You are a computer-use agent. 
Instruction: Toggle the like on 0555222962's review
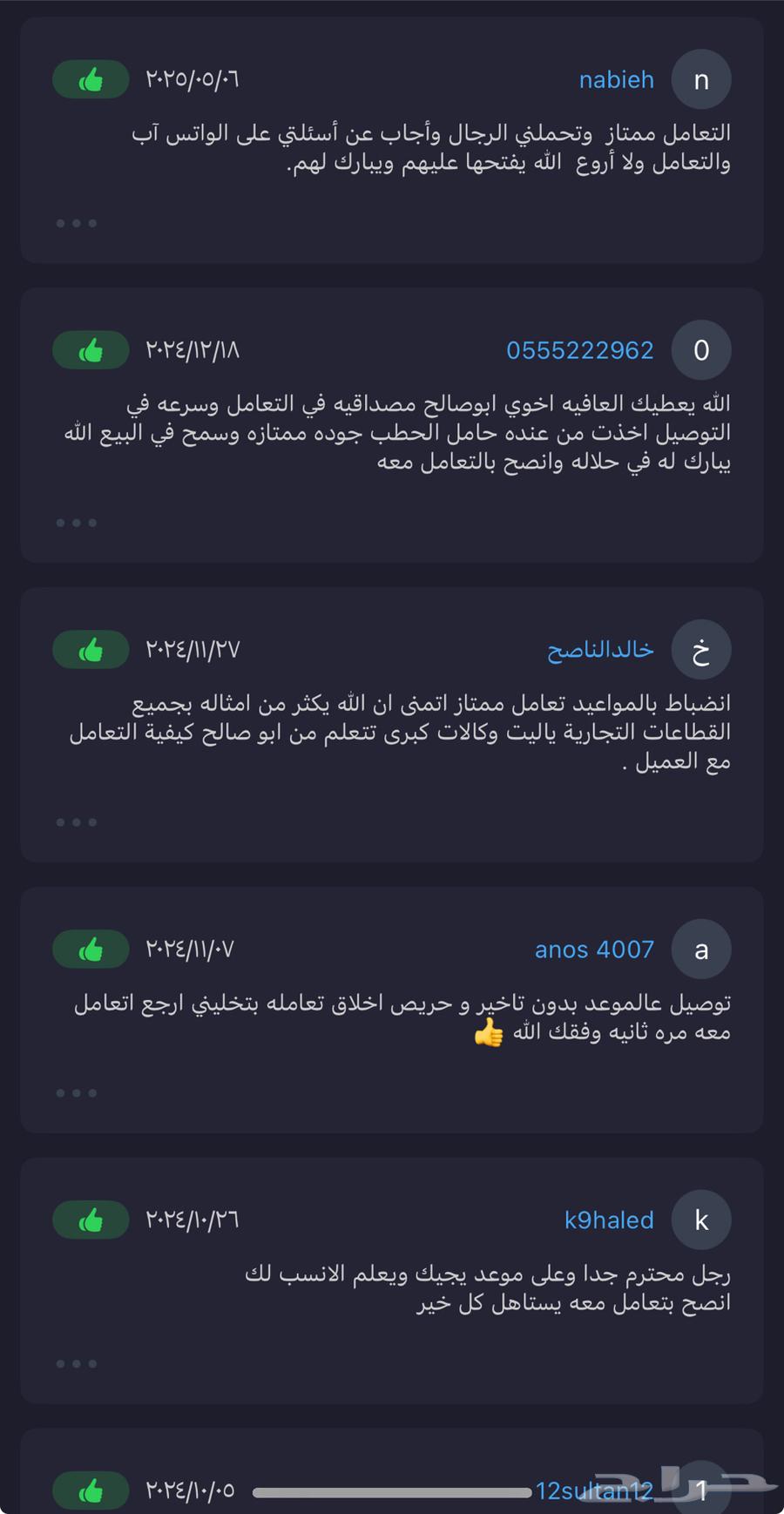coord(91,349)
